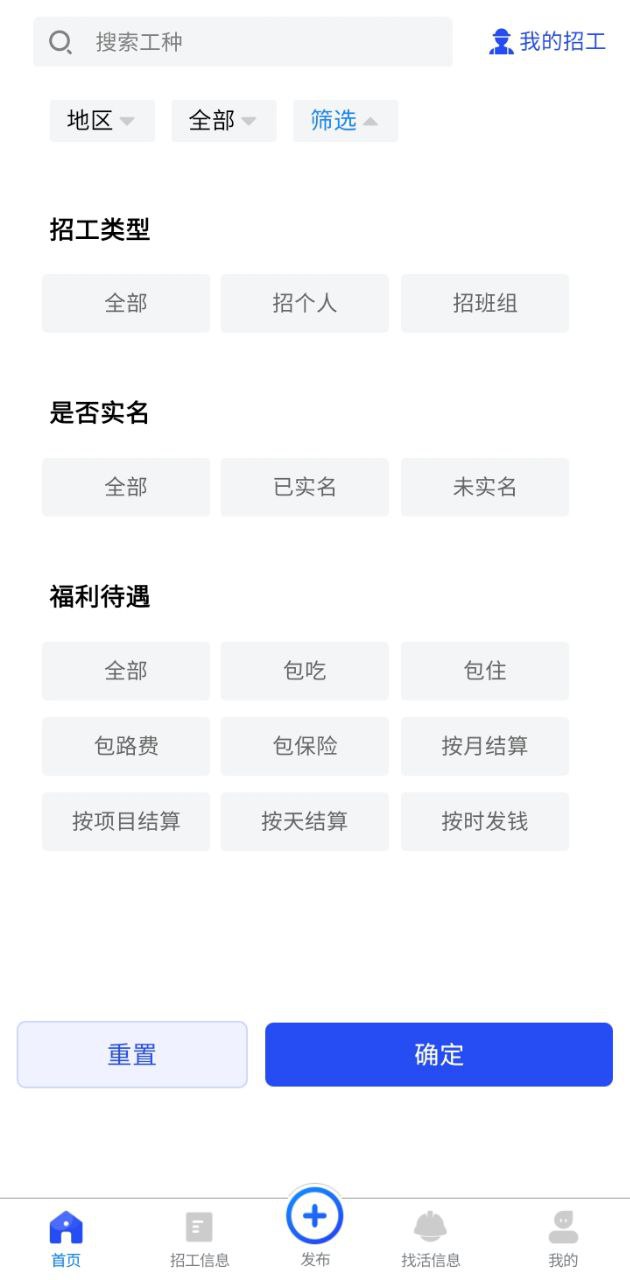Switch to 找活信息 tab

point(431,1238)
